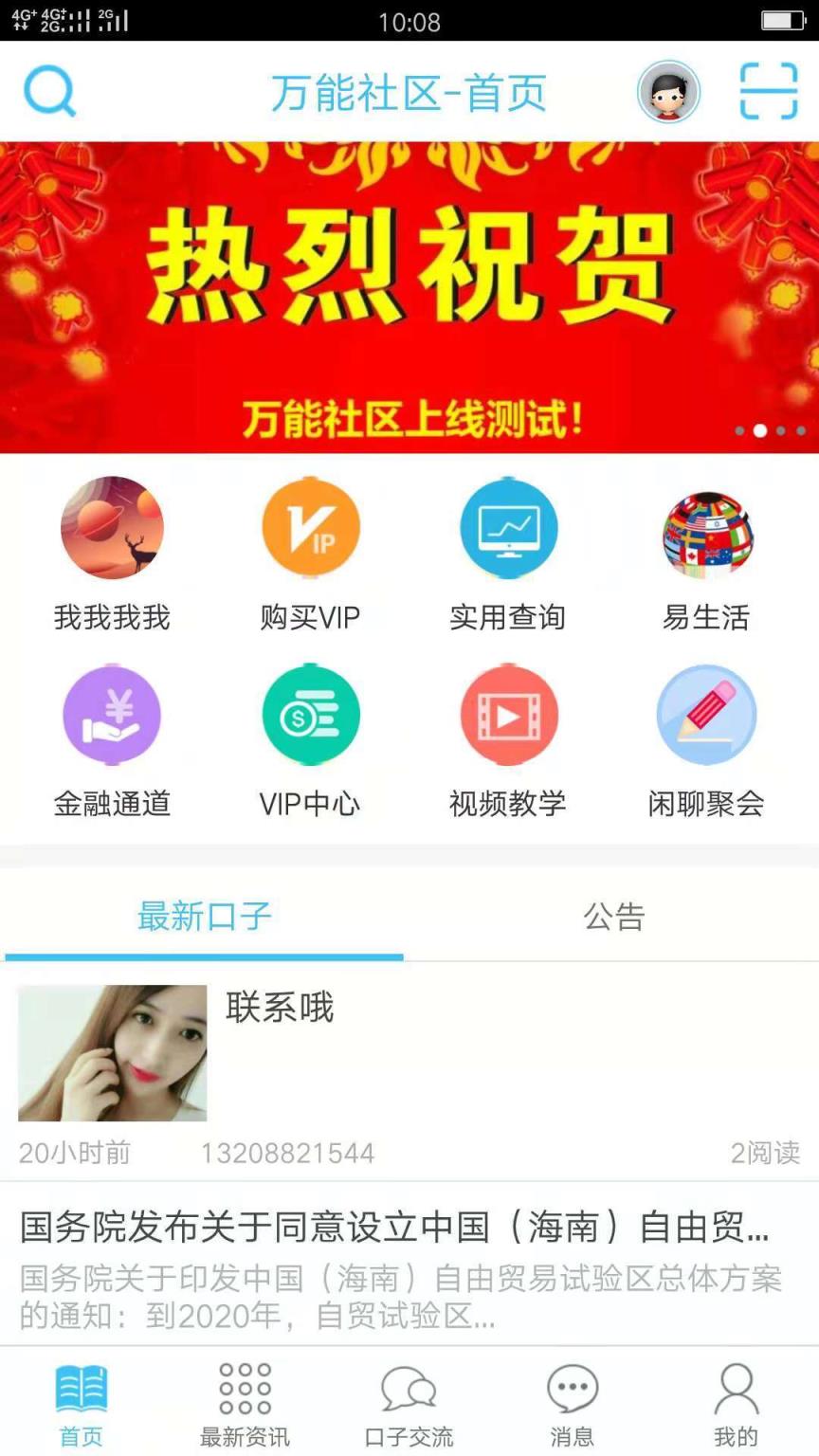Open the VIP中心 coins icon
The image size is (819, 1456).
[310, 714]
